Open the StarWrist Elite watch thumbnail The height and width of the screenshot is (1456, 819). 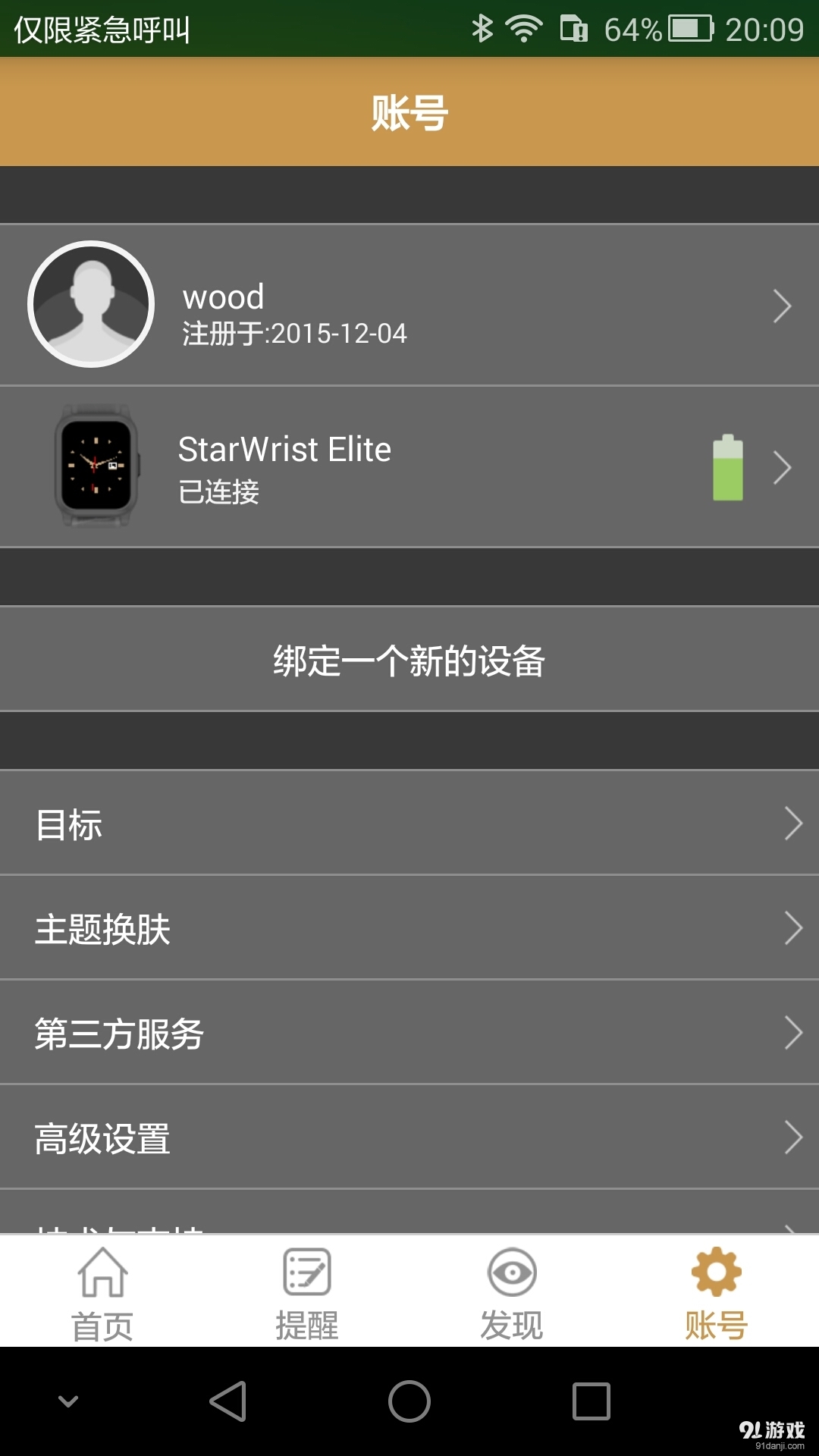(94, 466)
